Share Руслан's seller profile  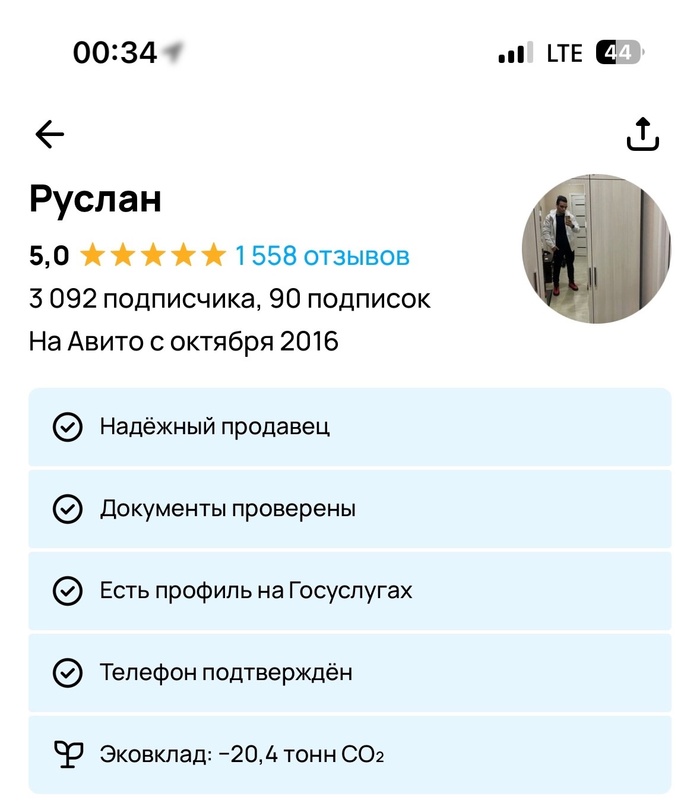[643, 134]
